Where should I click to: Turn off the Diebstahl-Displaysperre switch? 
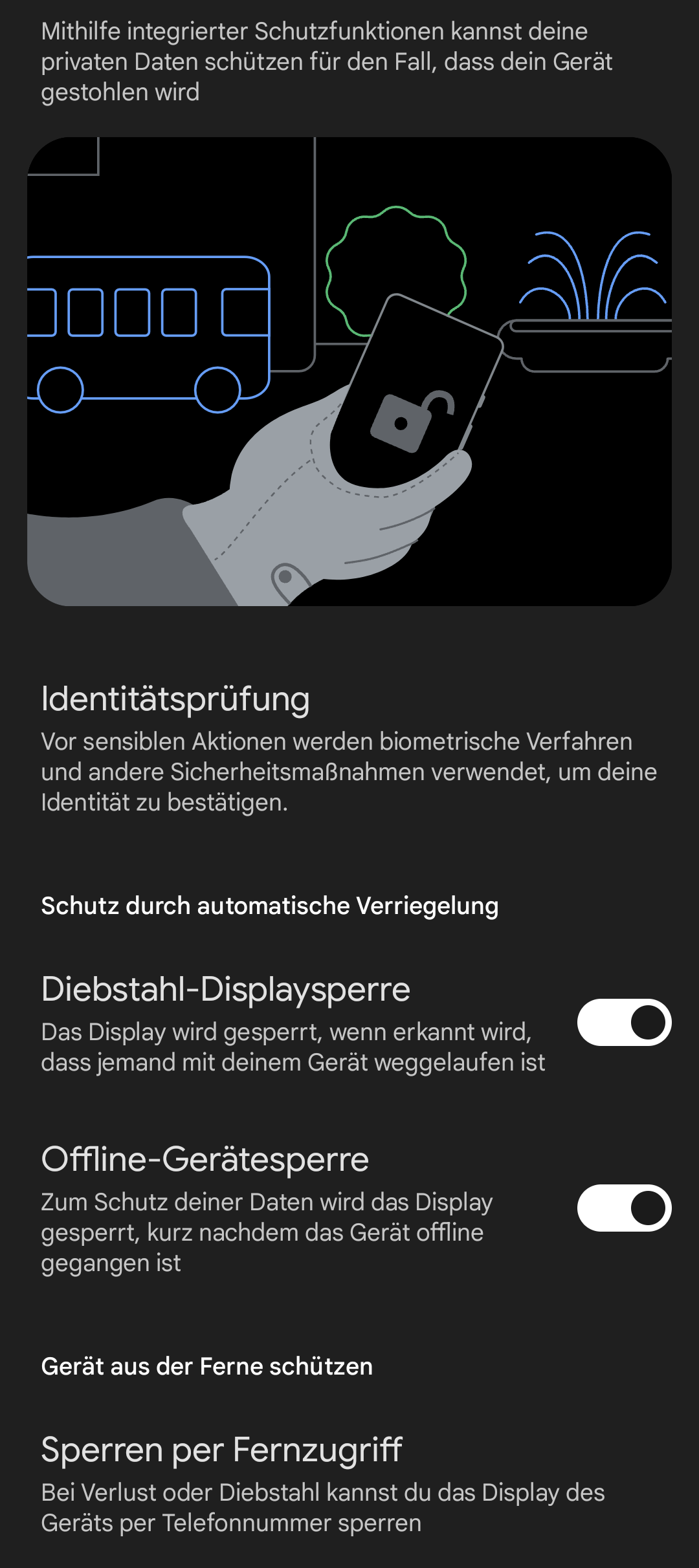[624, 1023]
